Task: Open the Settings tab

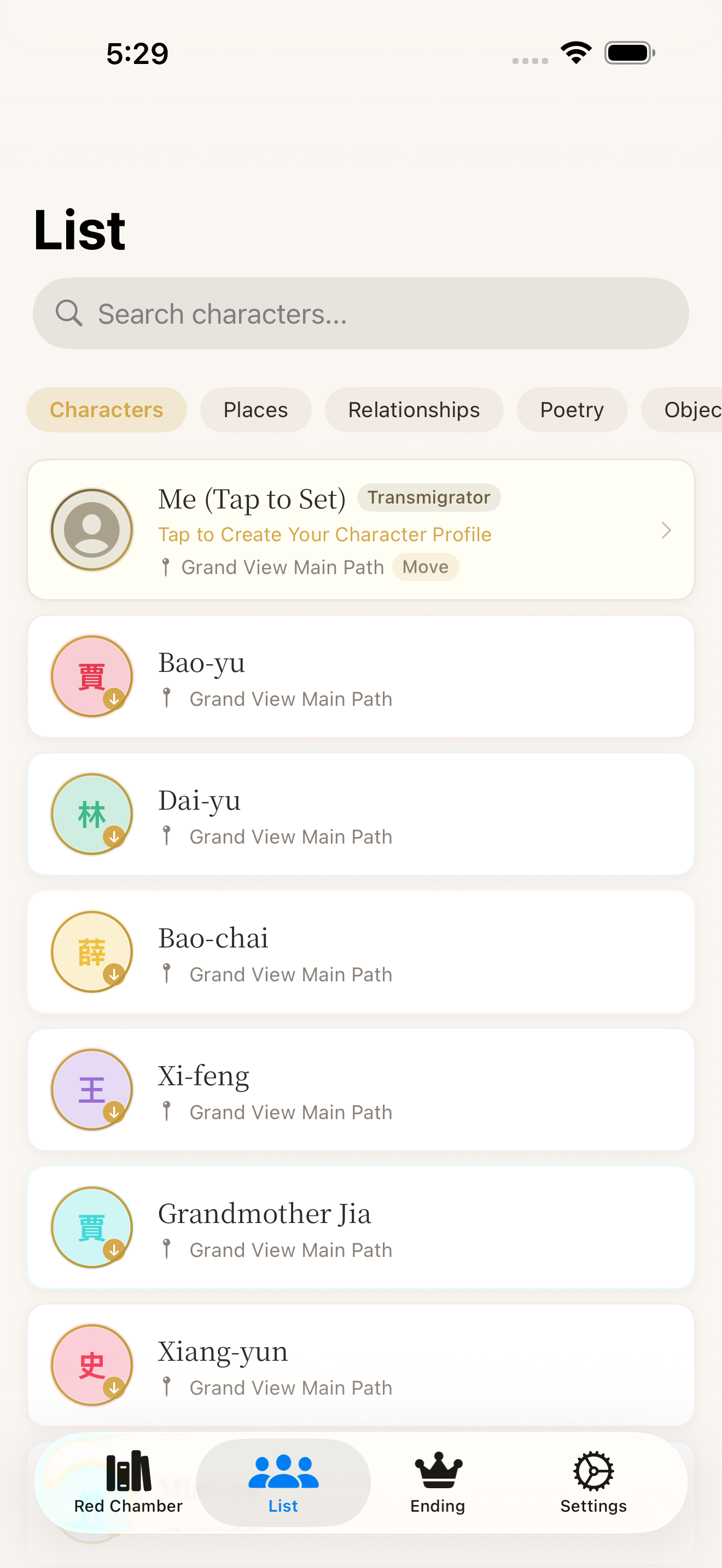Action: click(x=593, y=1482)
